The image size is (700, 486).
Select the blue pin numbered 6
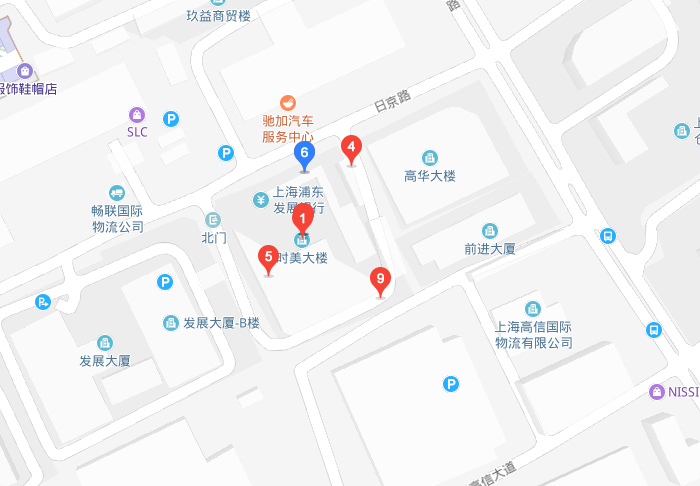click(x=305, y=154)
